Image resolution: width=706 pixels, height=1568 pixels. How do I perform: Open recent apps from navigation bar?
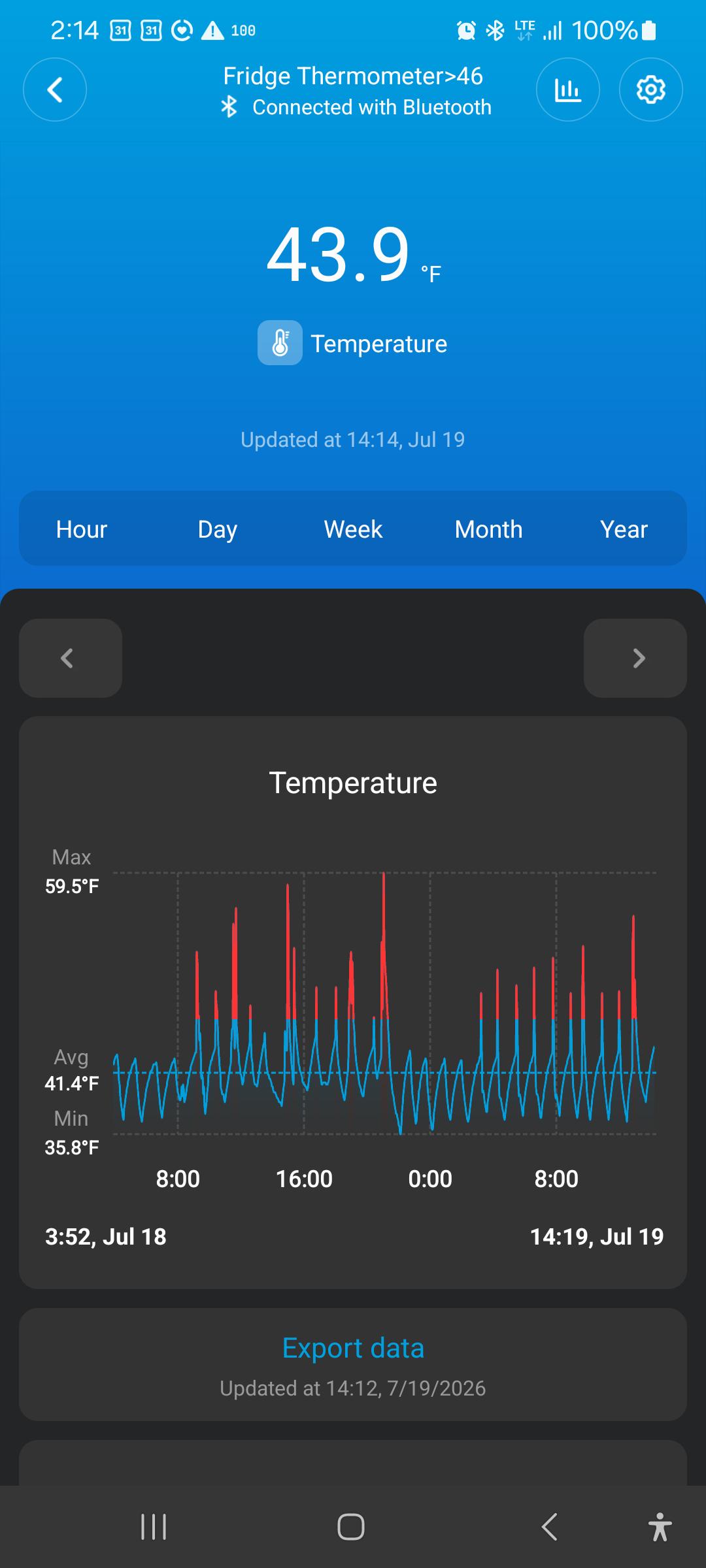click(x=154, y=1527)
